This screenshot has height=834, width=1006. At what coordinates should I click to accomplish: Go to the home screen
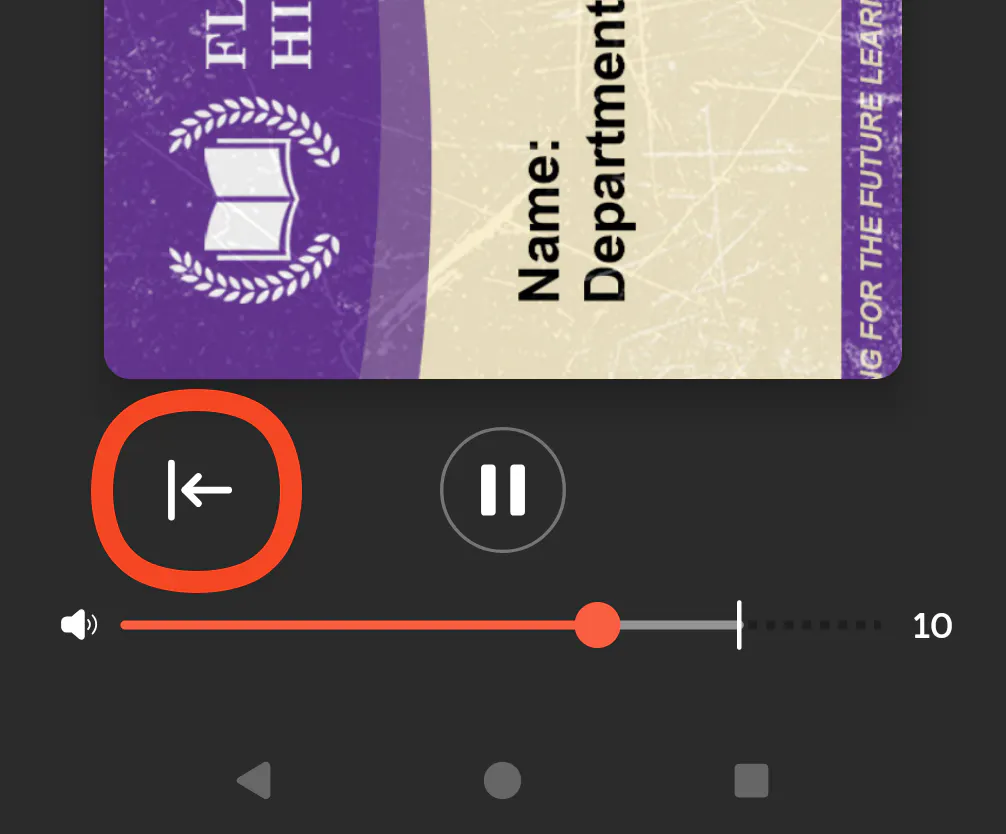click(502, 780)
